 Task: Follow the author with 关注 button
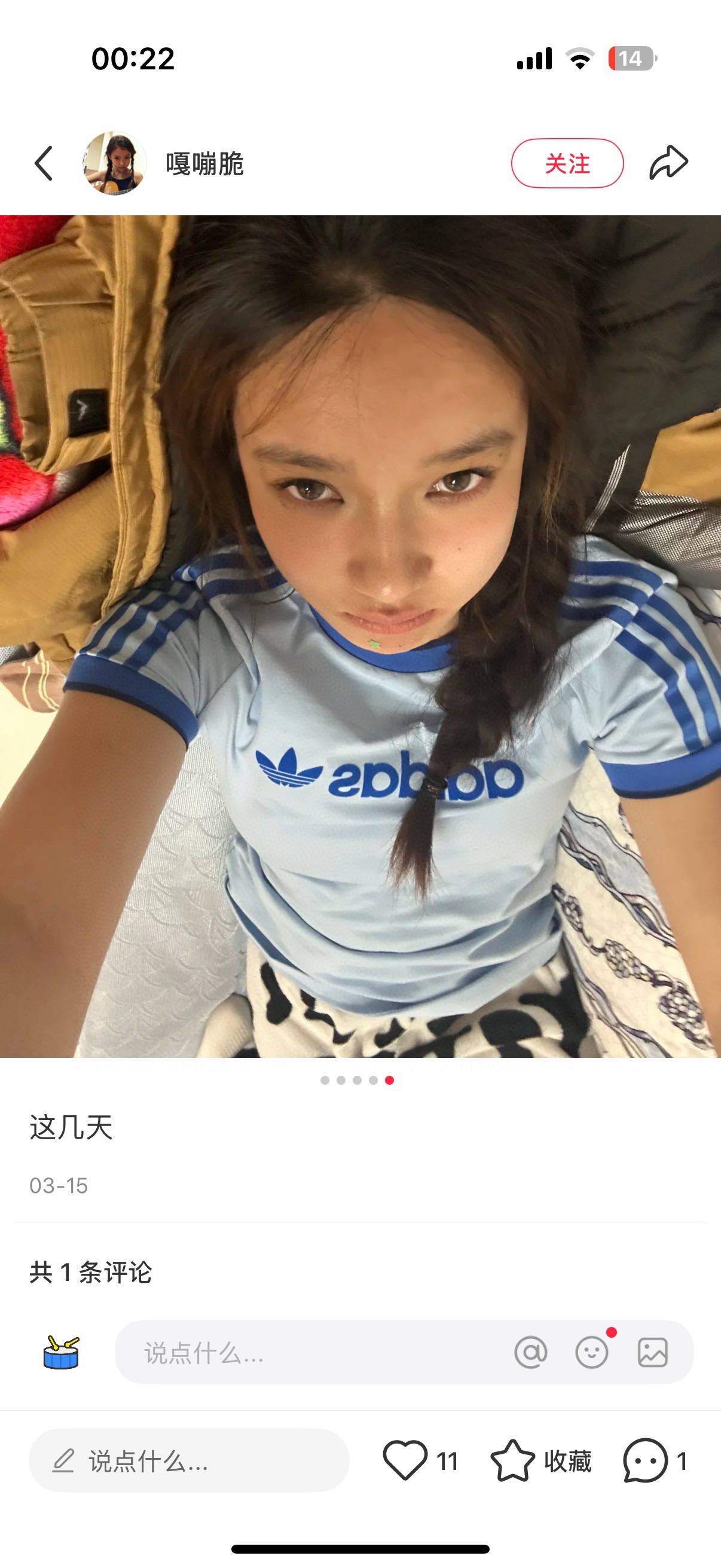tap(566, 163)
